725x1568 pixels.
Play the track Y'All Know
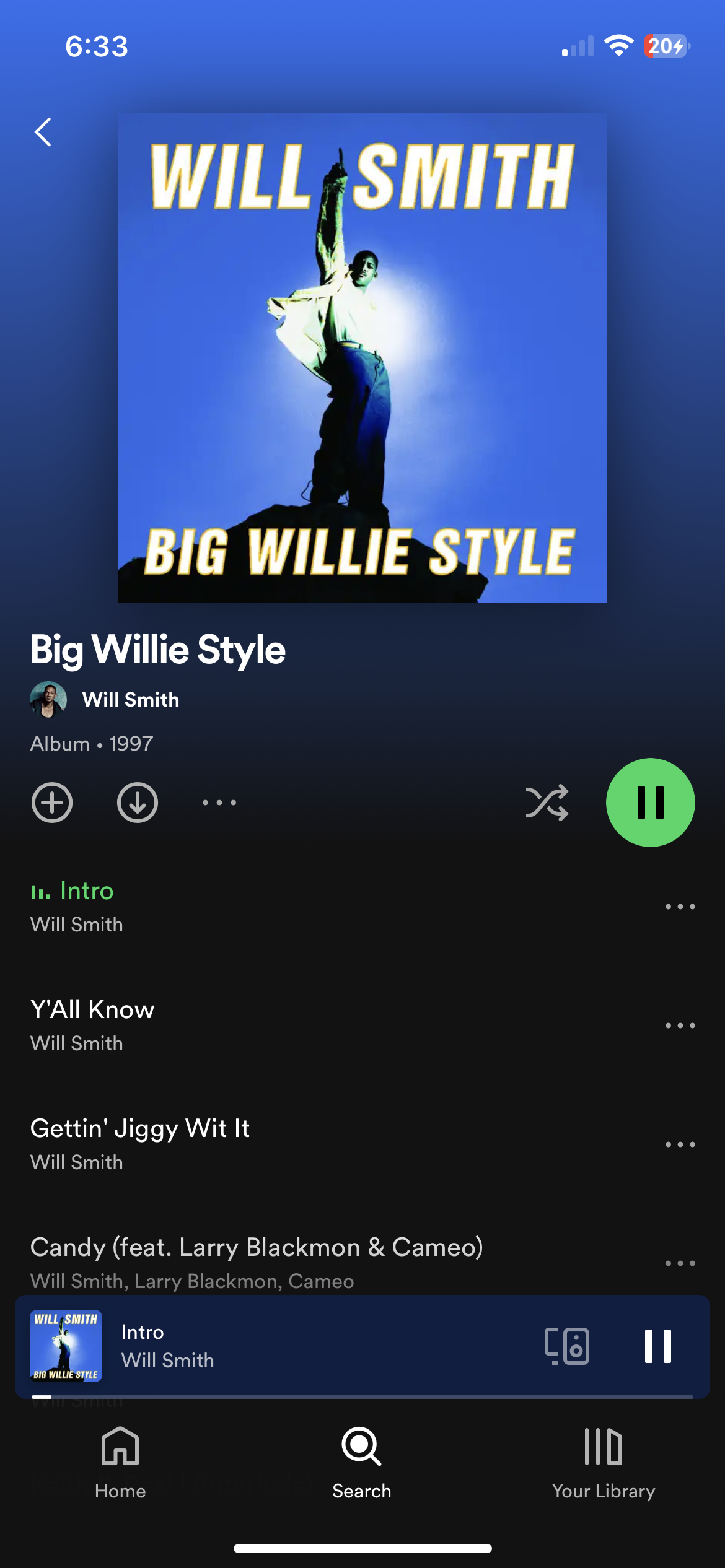[x=248, y=1025]
